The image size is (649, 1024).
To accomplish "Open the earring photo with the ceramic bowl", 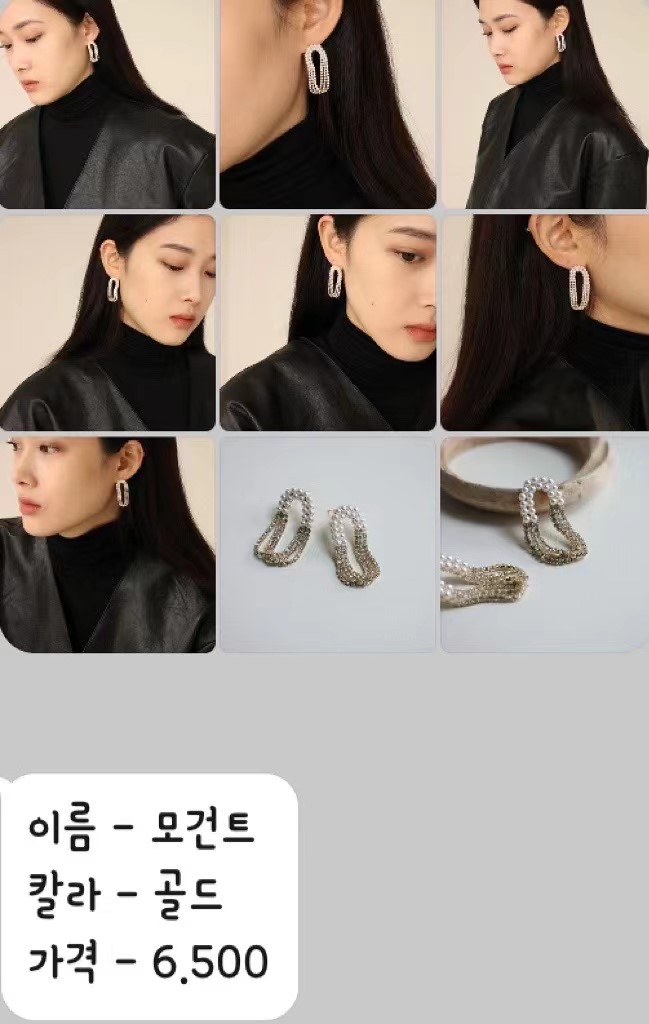I will pyautogui.click(x=544, y=545).
